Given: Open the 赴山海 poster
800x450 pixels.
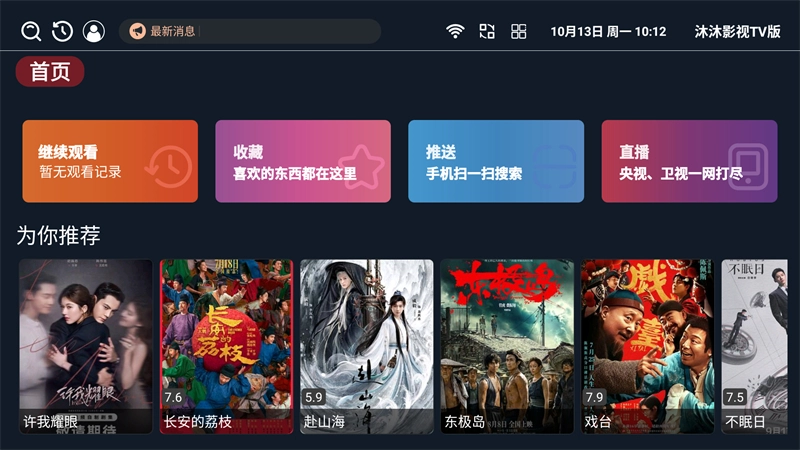Looking at the screenshot, I should coord(367,346).
